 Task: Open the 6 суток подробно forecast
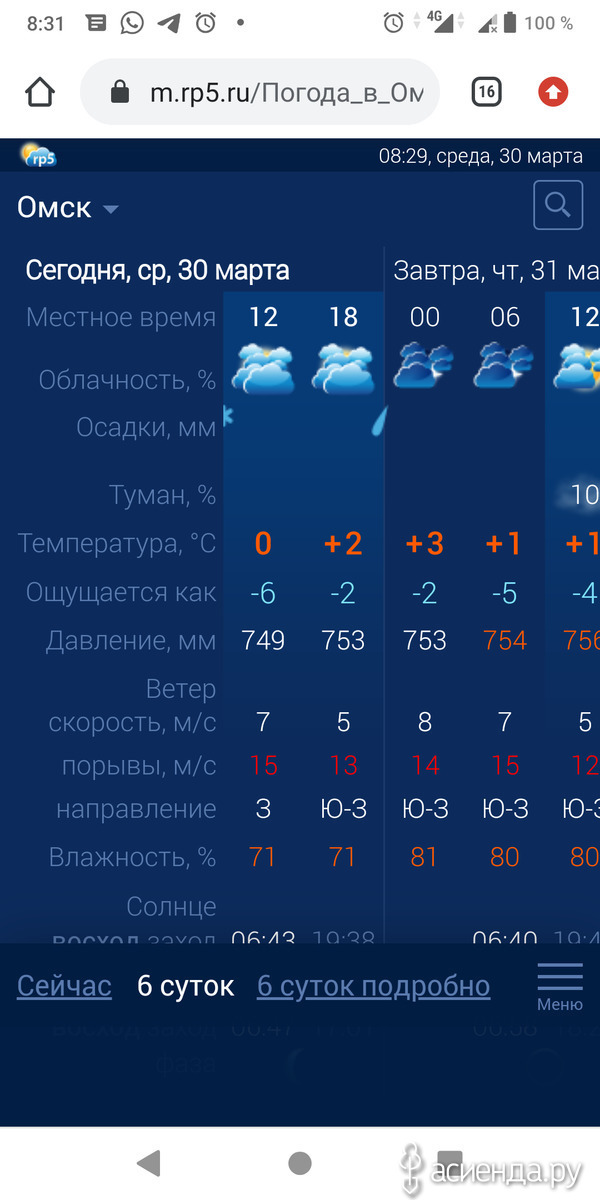point(374,986)
